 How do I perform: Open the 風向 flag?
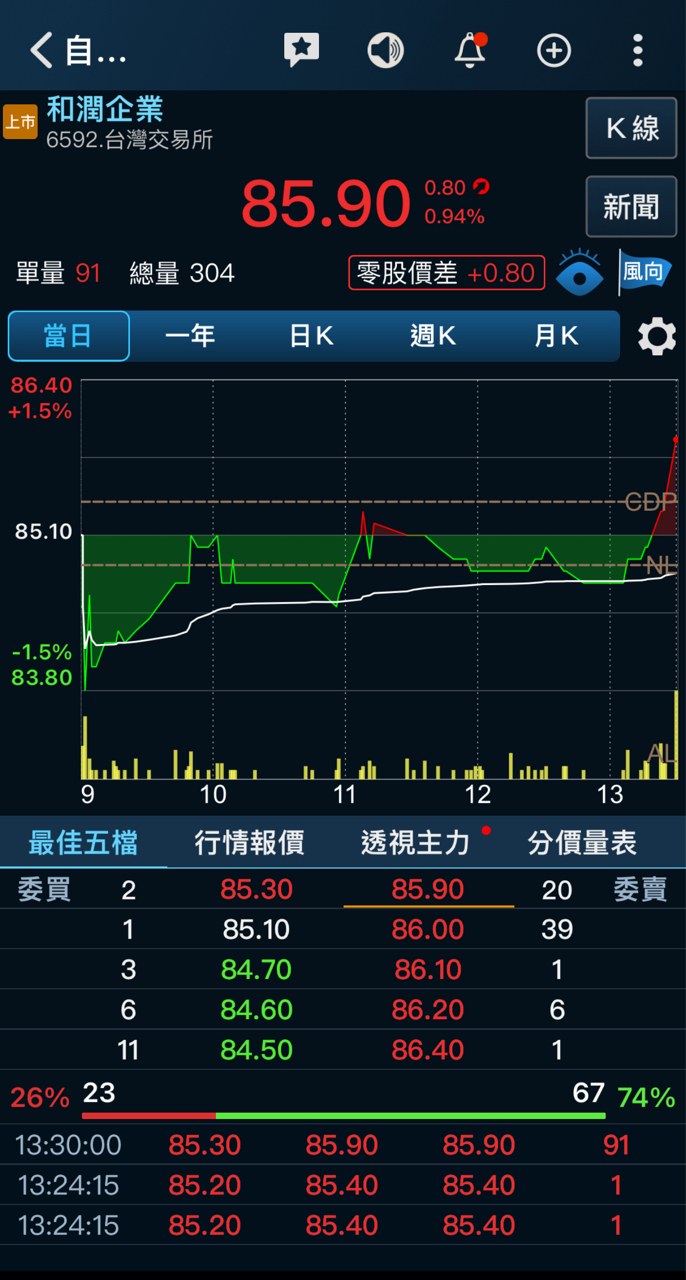645,272
